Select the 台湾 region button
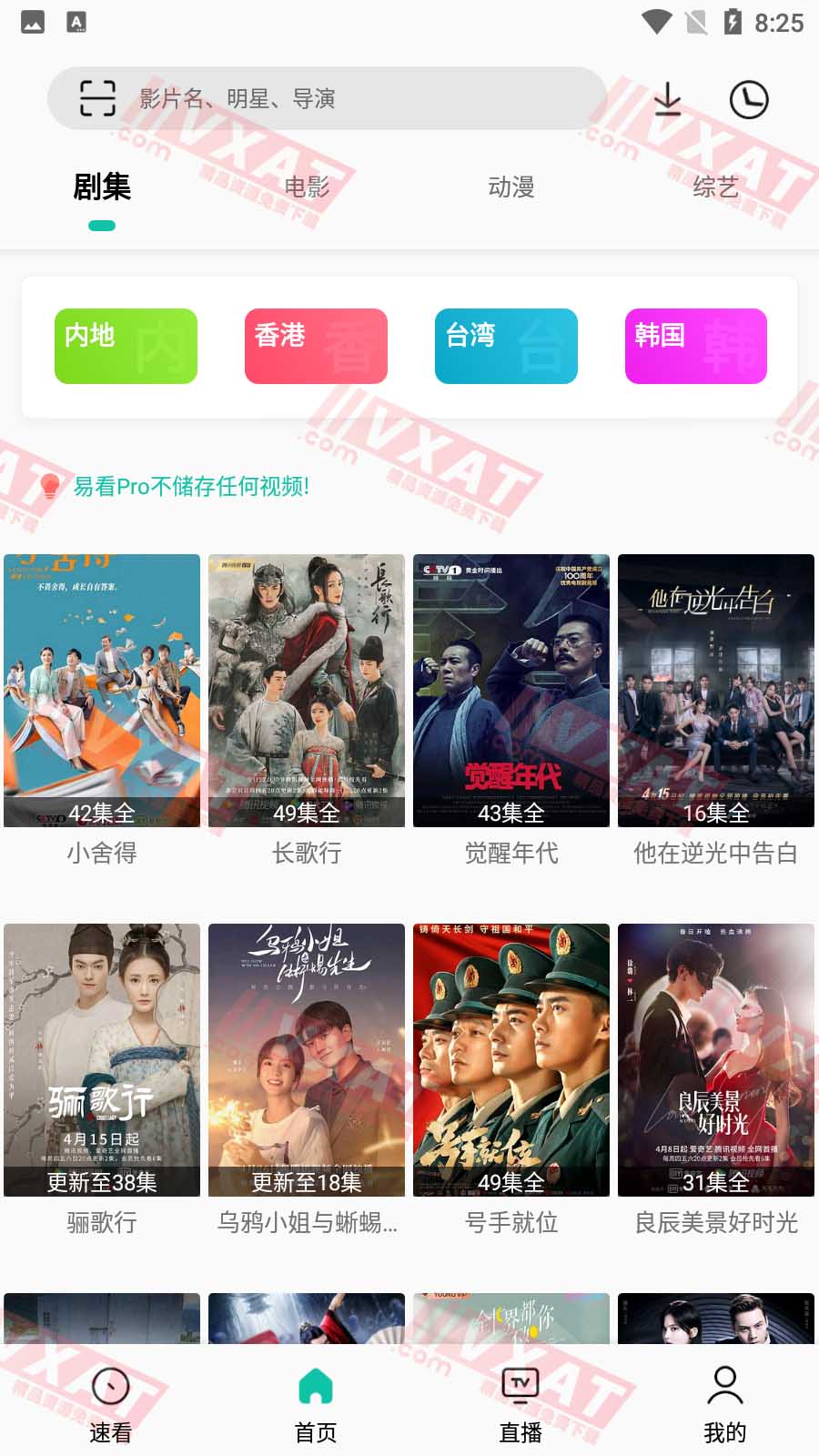Image resolution: width=819 pixels, height=1456 pixels. [506, 347]
